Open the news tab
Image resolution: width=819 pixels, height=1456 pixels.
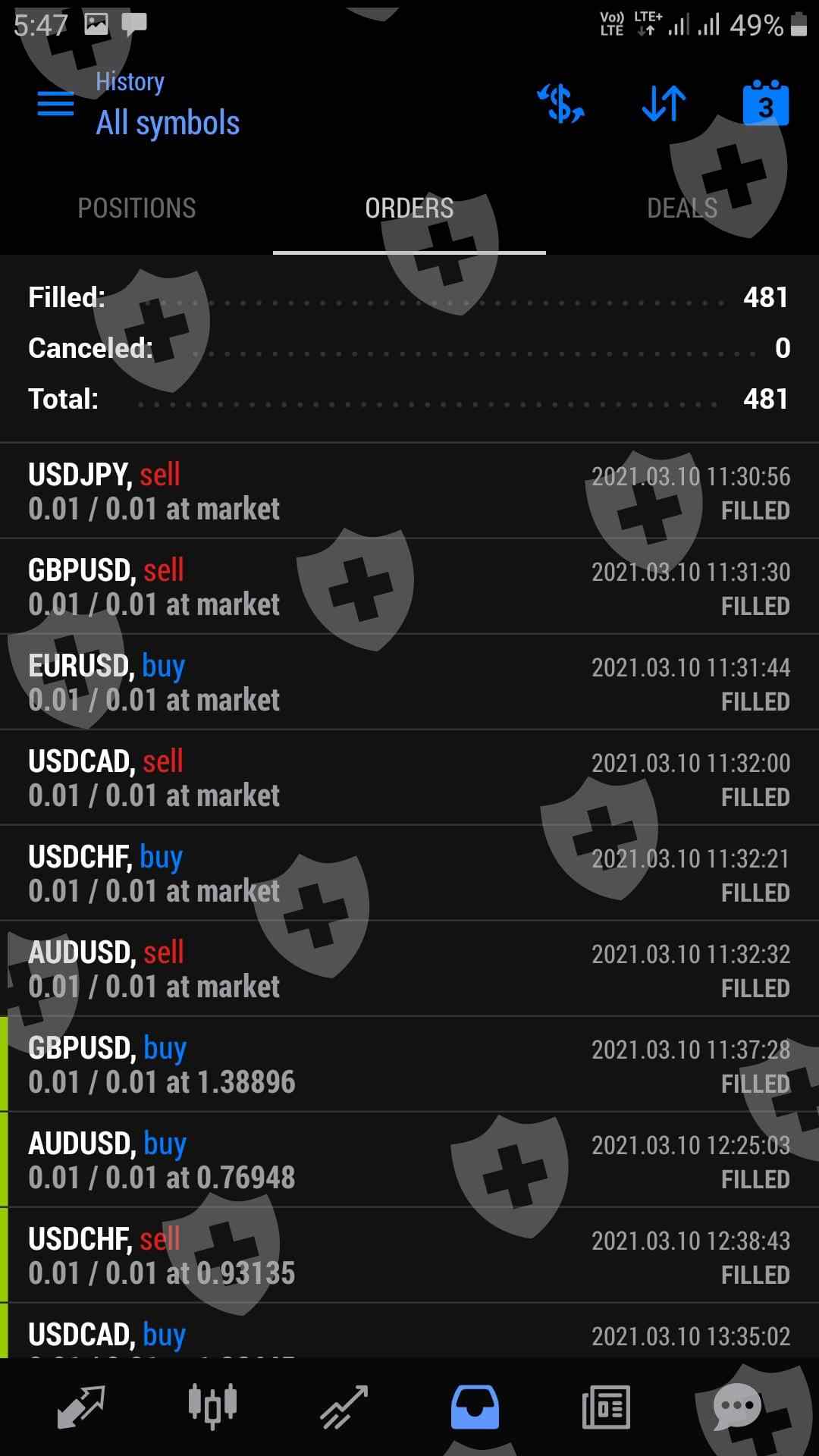[x=606, y=1407]
